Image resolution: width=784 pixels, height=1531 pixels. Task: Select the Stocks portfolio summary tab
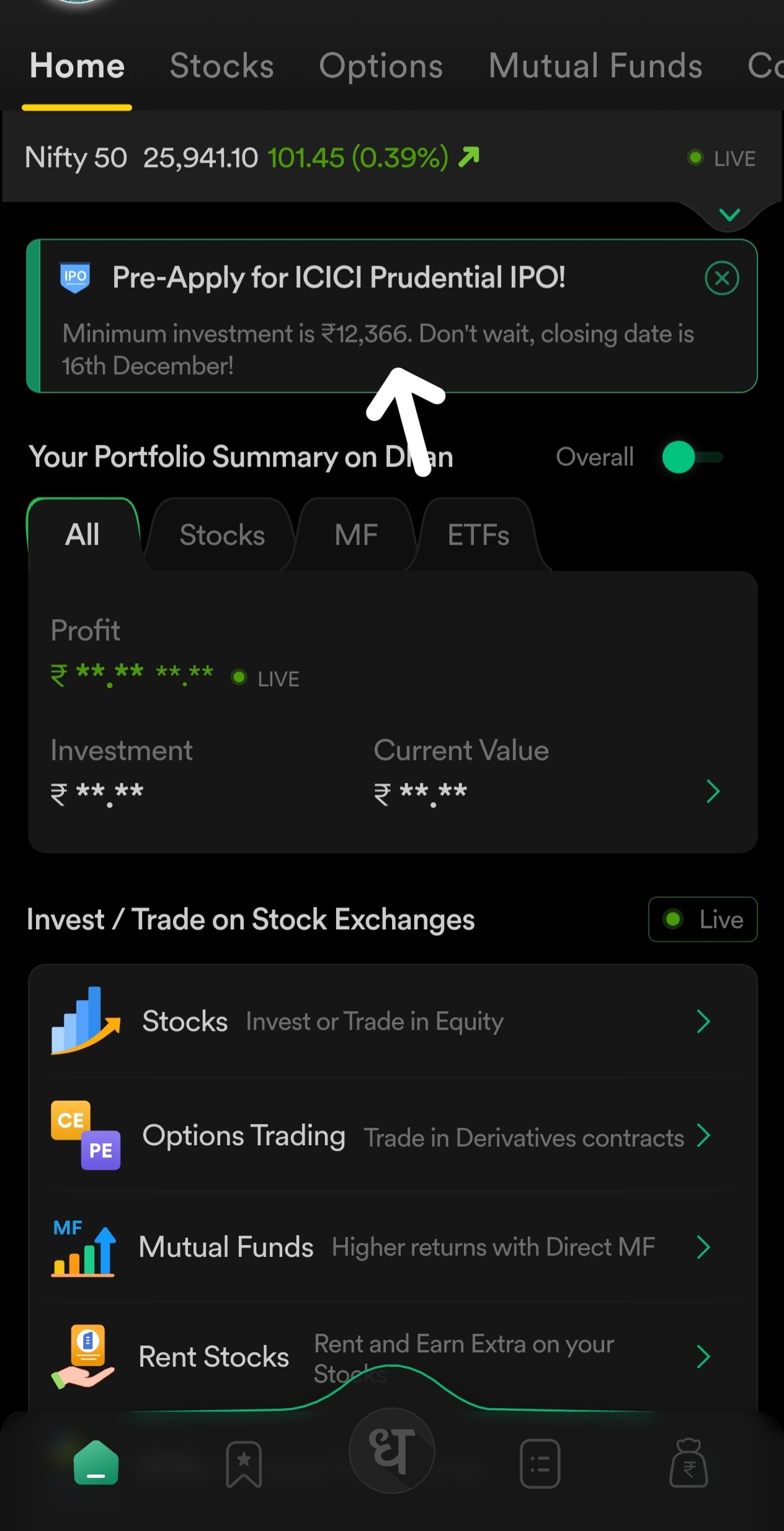[x=222, y=535]
